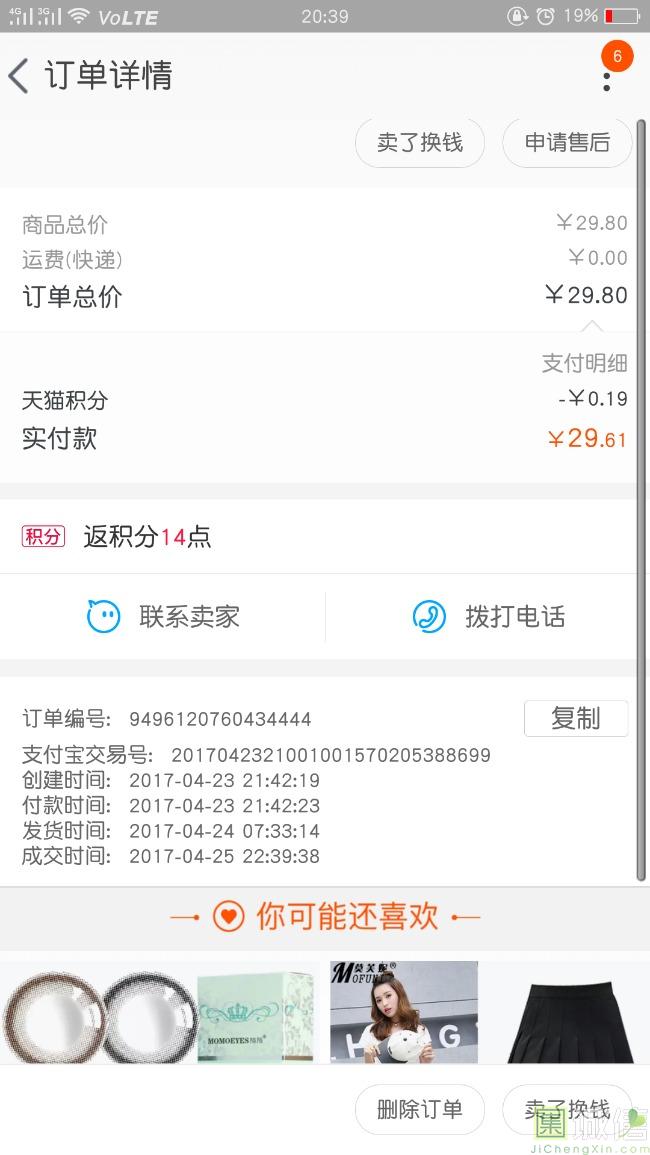Copy the order number with 复制
Viewport: 650px width, 1155px height.
(x=575, y=718)
